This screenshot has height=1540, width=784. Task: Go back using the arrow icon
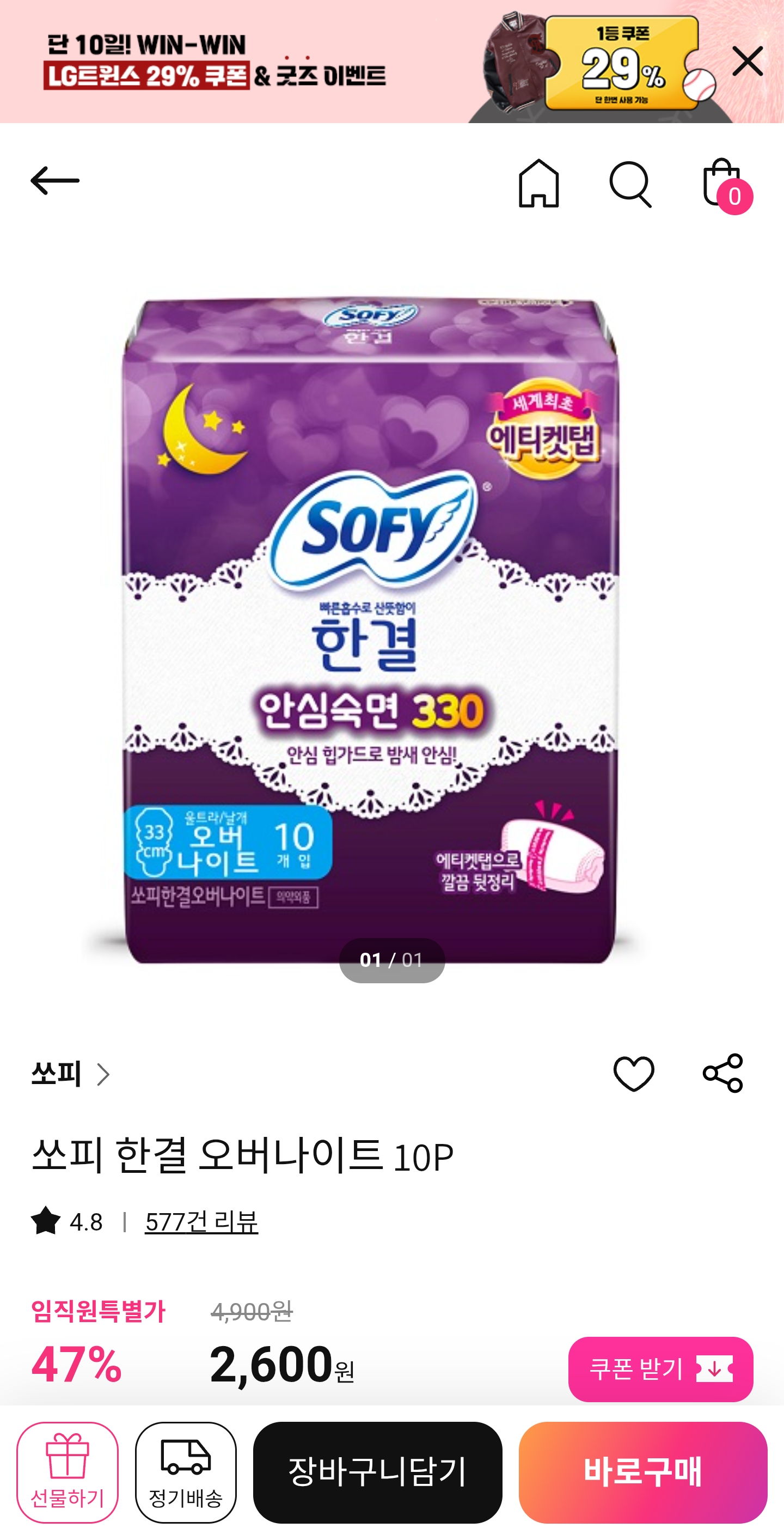54,180
